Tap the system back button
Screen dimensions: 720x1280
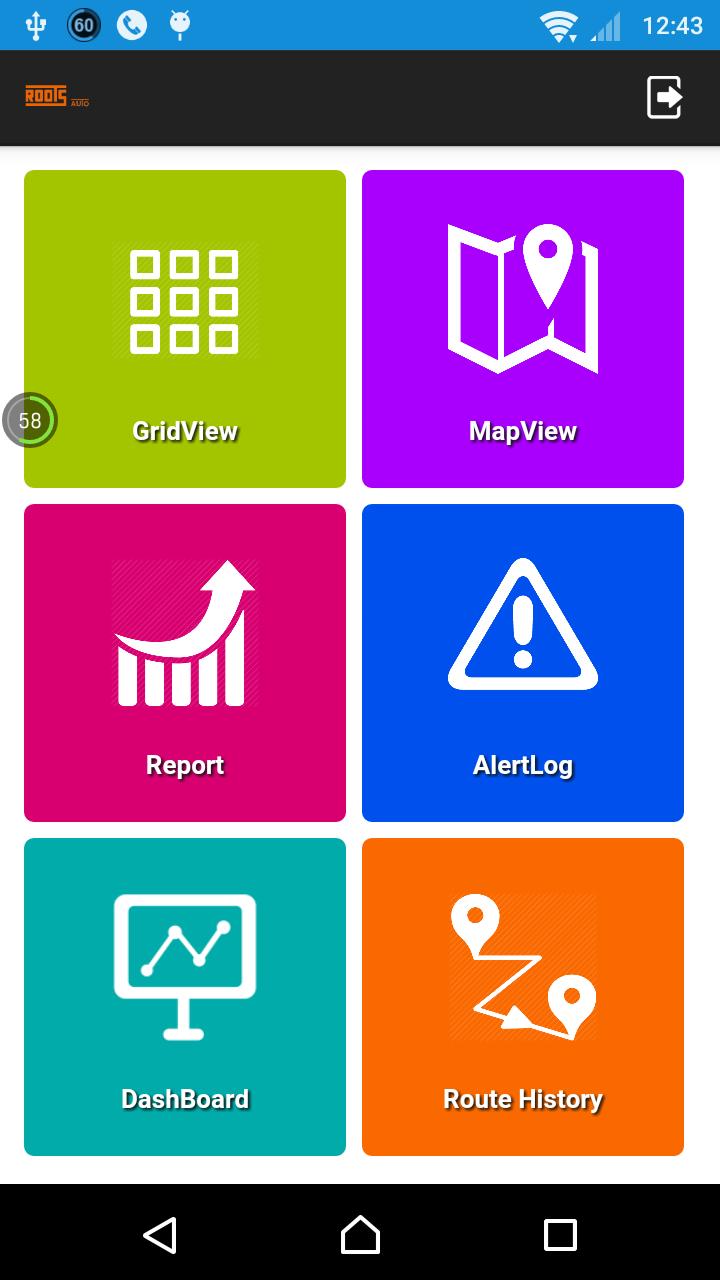160,1235
